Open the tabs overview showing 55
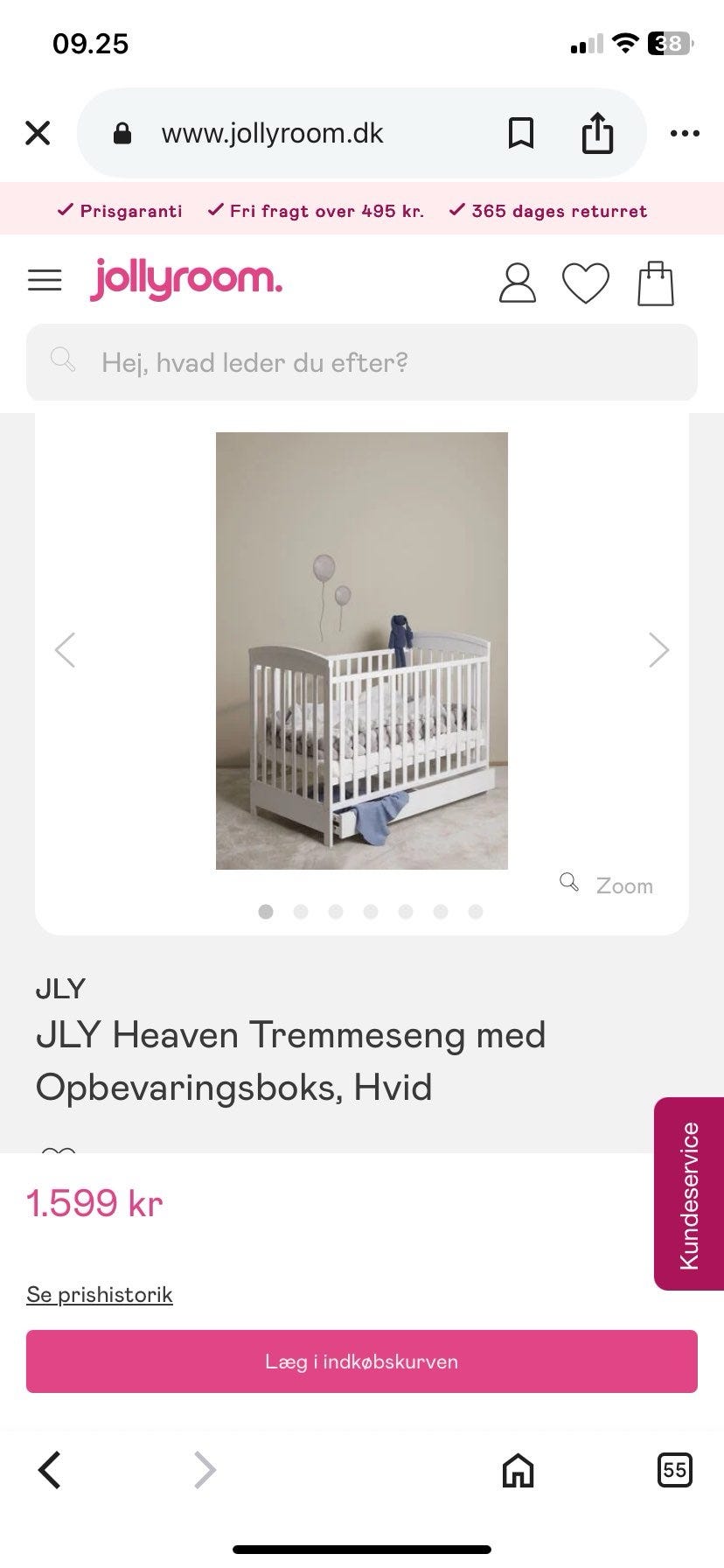 point(674,1470)
